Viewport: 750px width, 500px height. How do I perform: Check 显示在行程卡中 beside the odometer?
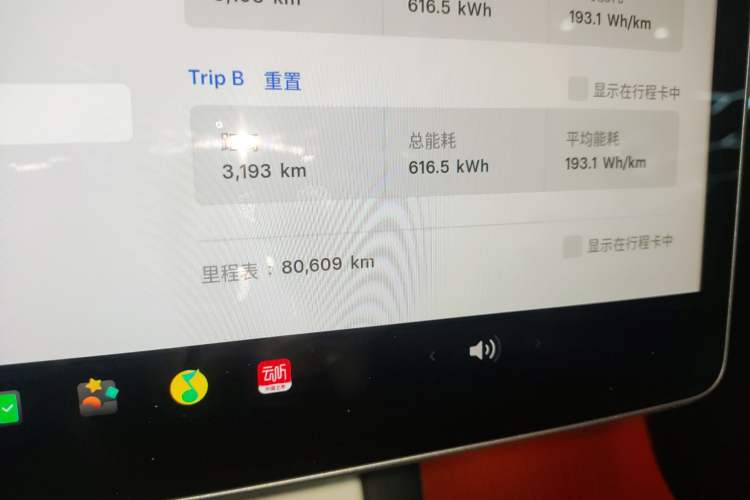[x=572, y=246]
